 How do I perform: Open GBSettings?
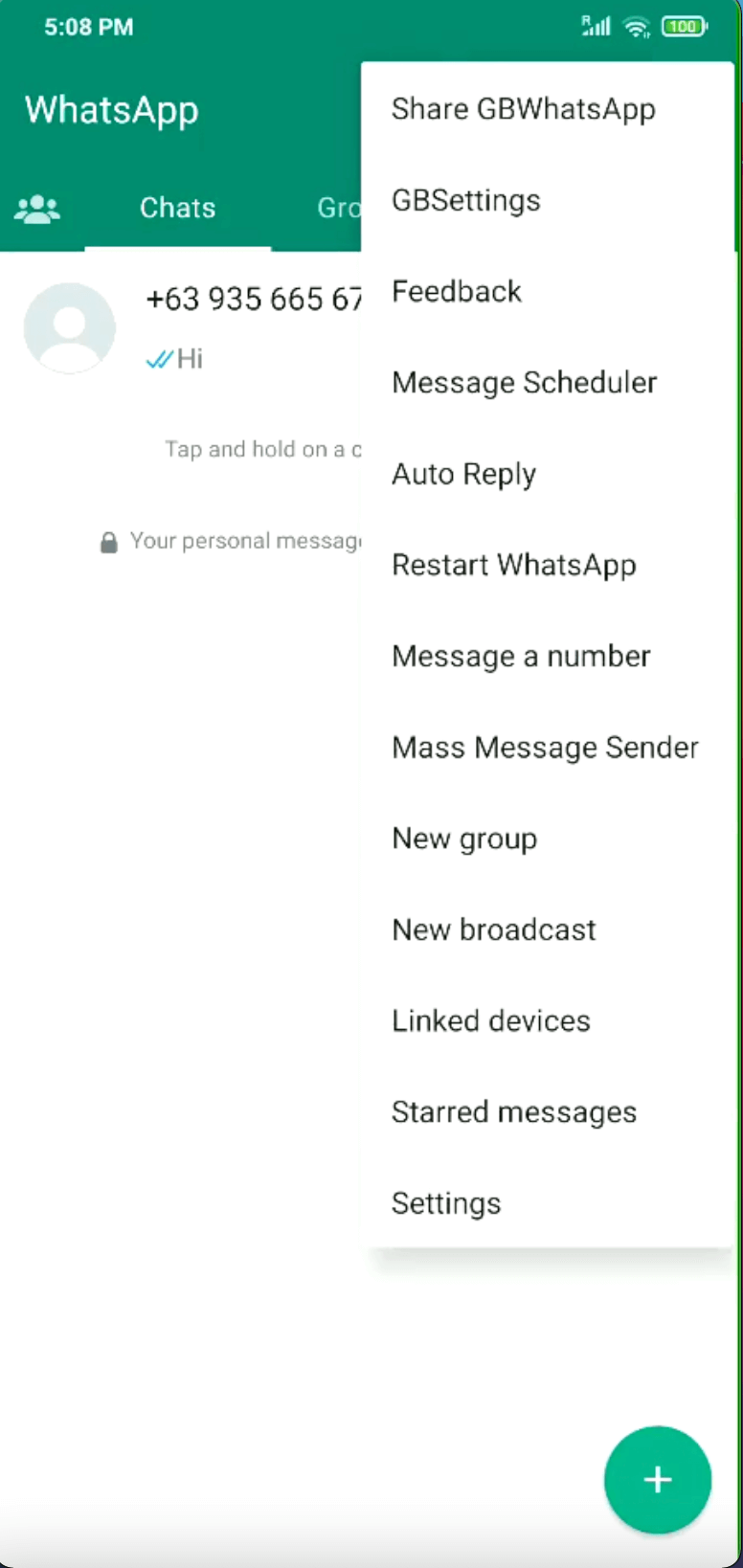click(x=465, y=200)
